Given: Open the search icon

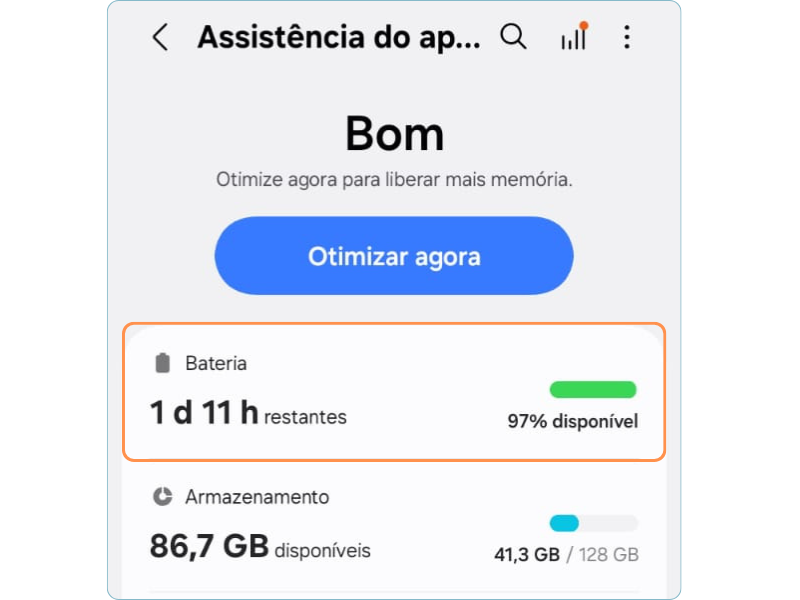Looking at the screenshot, I should pyautogui.click(x=513, y=38).
